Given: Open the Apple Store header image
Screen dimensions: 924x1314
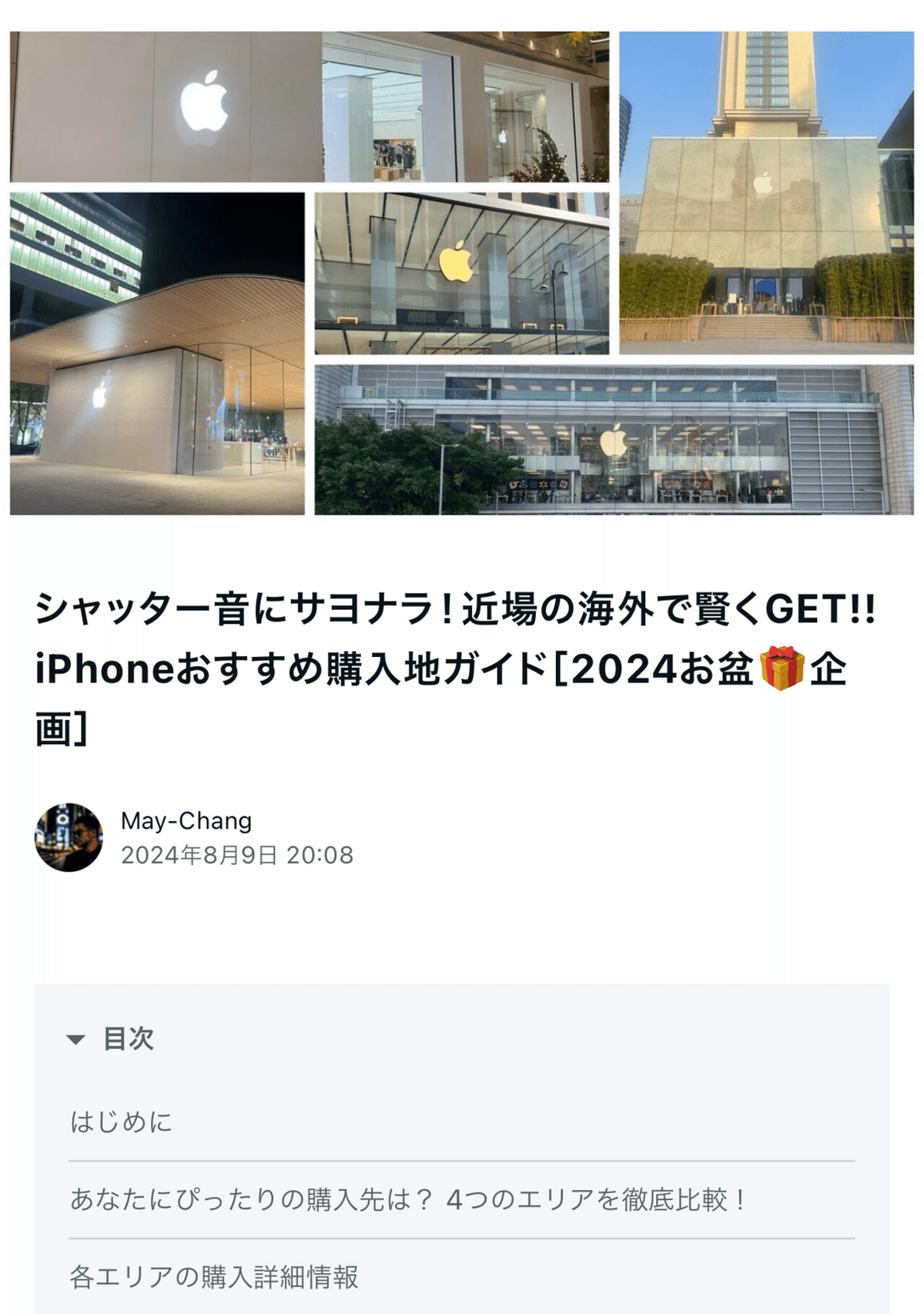Looking at the screenshot, I should (x=462, y=273).
